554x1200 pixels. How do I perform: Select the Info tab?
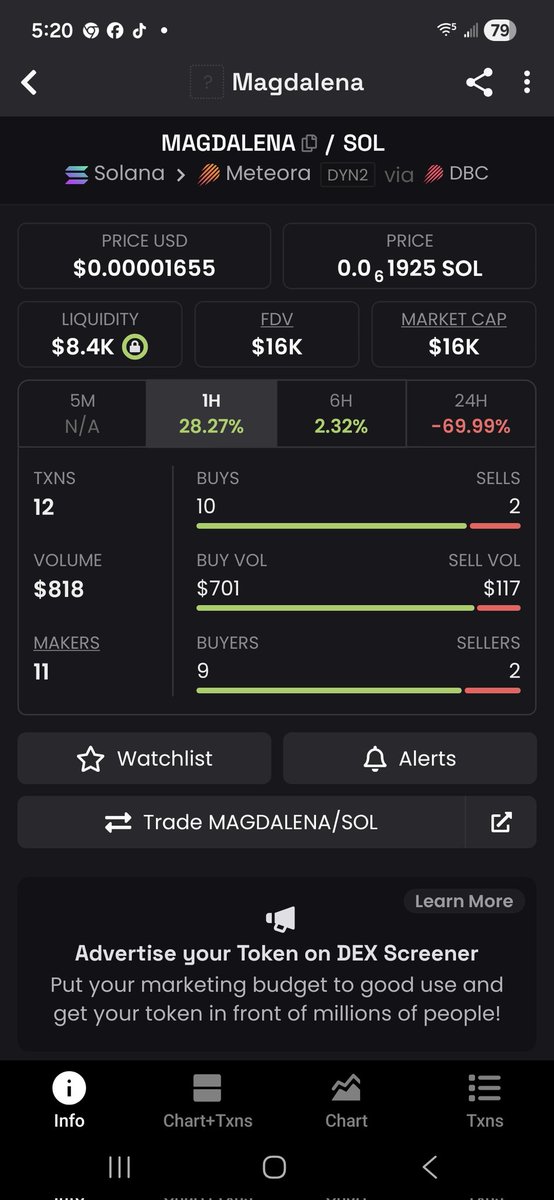[x=69, y=1100]
